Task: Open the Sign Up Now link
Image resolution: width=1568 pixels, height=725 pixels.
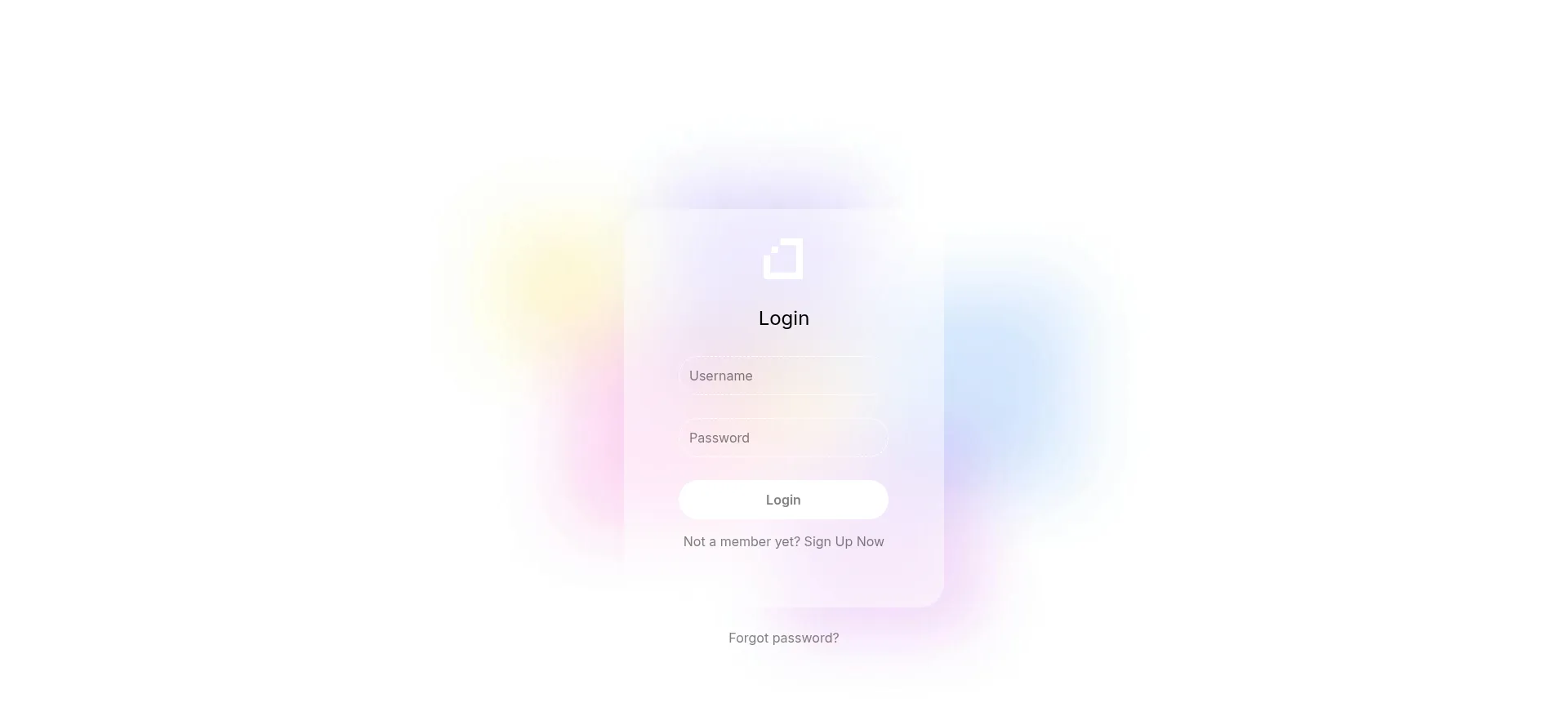Action: 844,542
